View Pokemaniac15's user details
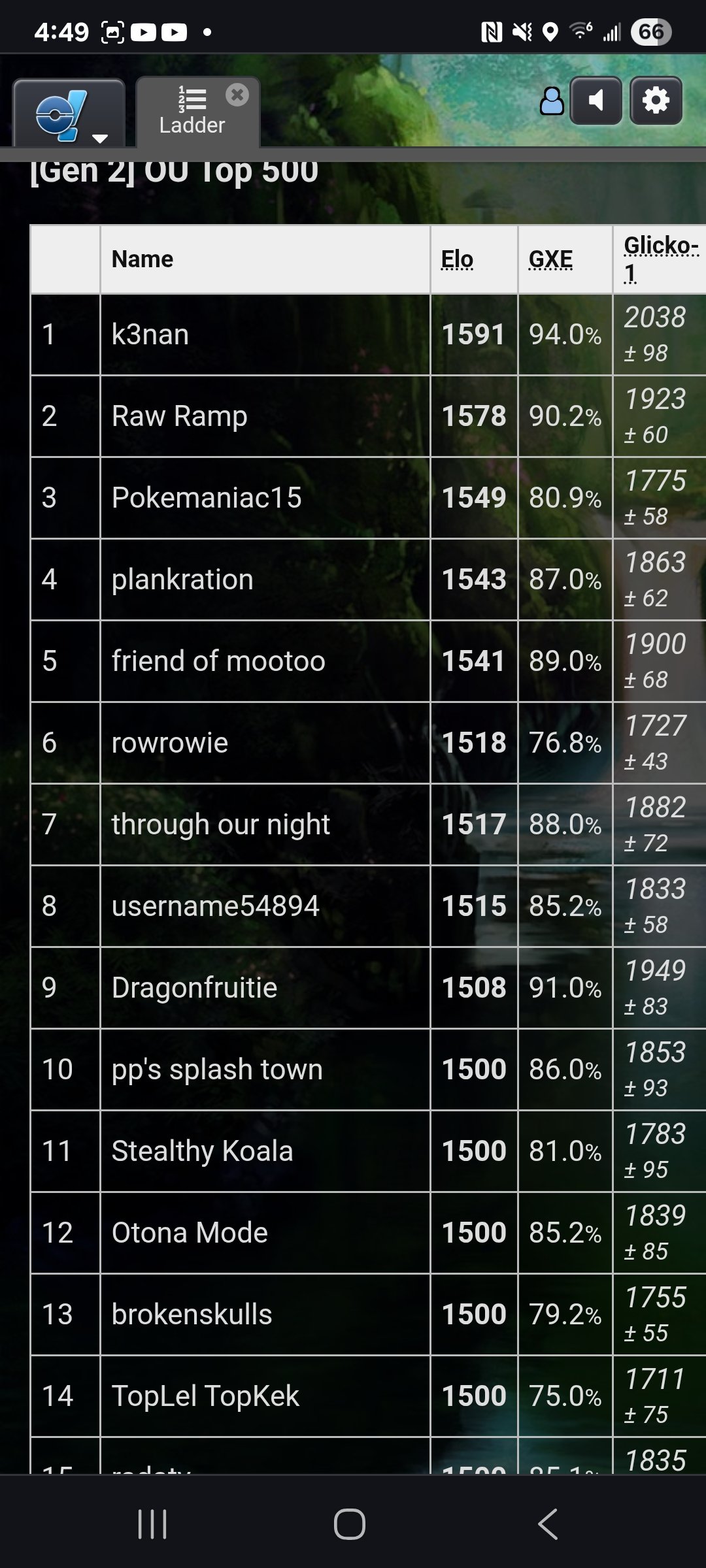This screenshot has height=1568, width=706. (x=207, y=498)
